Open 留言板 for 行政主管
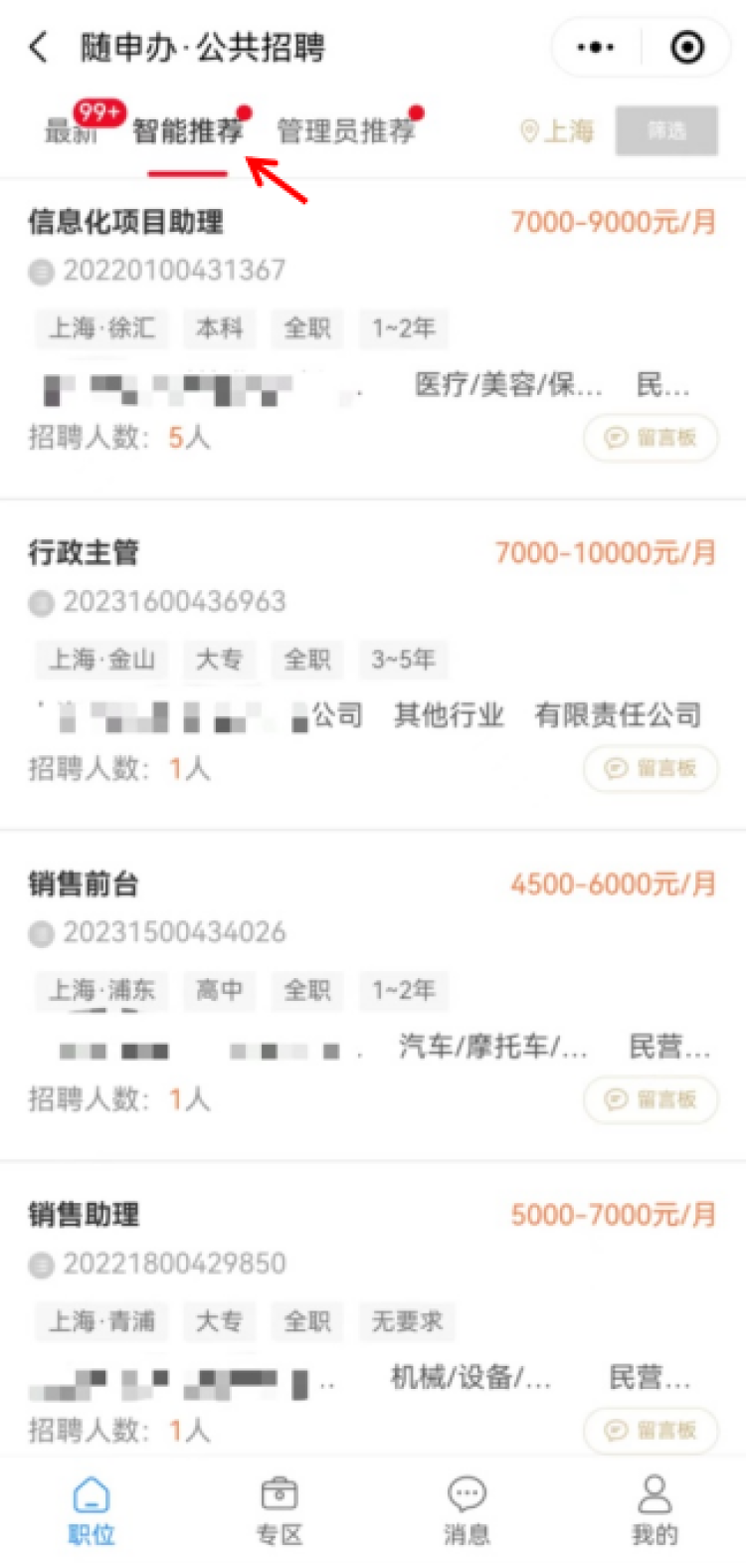746x1568 pixels. [x=651, y=768]
